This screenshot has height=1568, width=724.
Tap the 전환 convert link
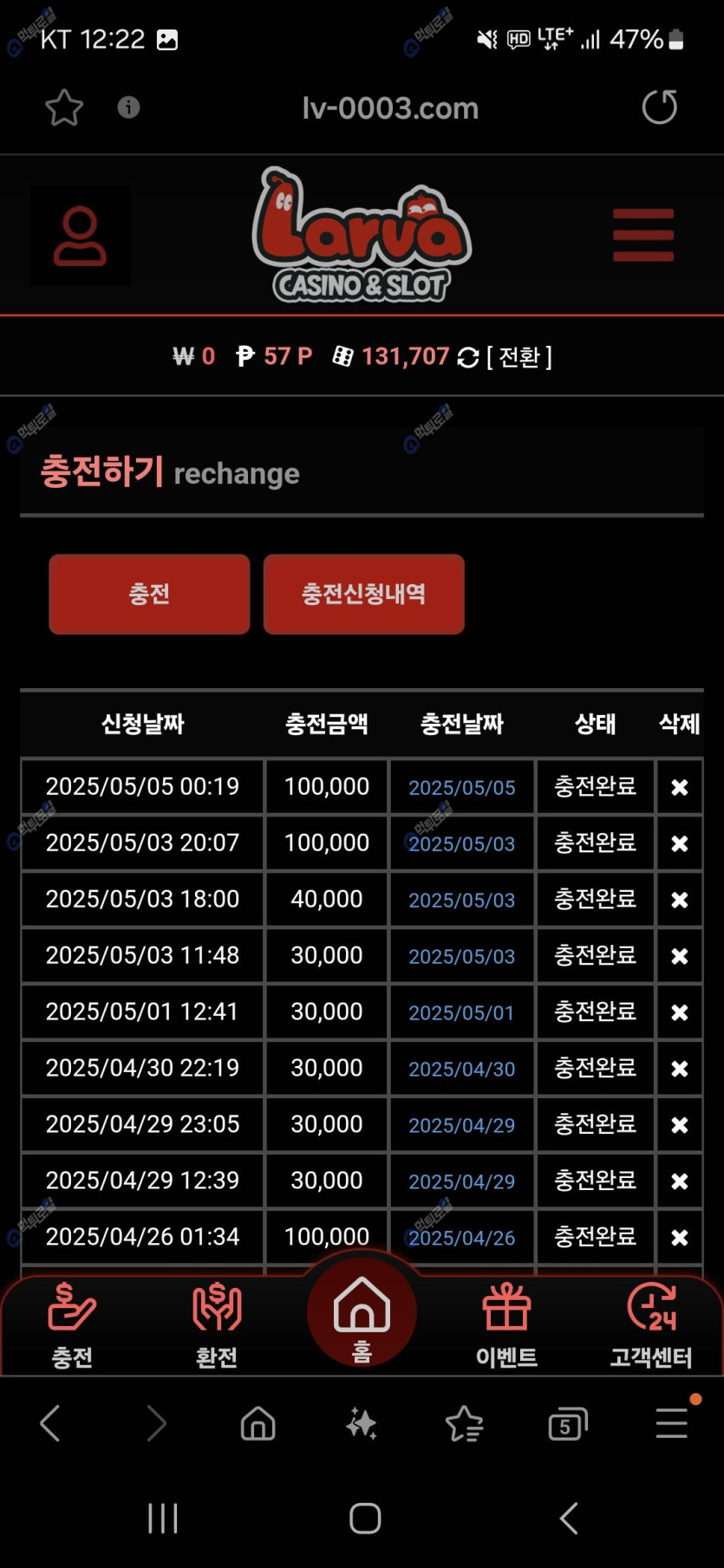[519, 357]
